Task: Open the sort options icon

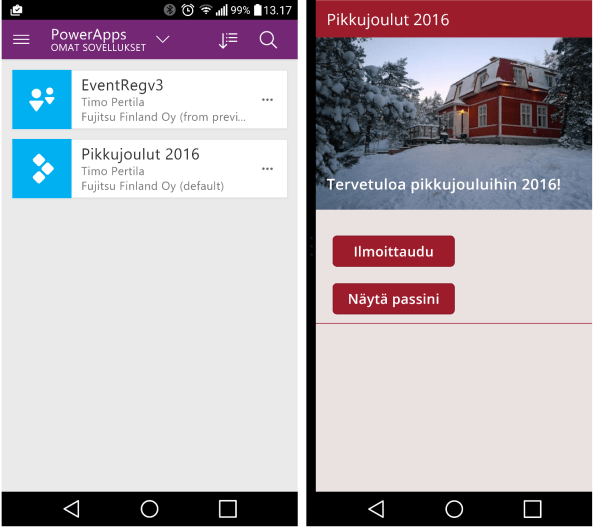Action: 228,40
